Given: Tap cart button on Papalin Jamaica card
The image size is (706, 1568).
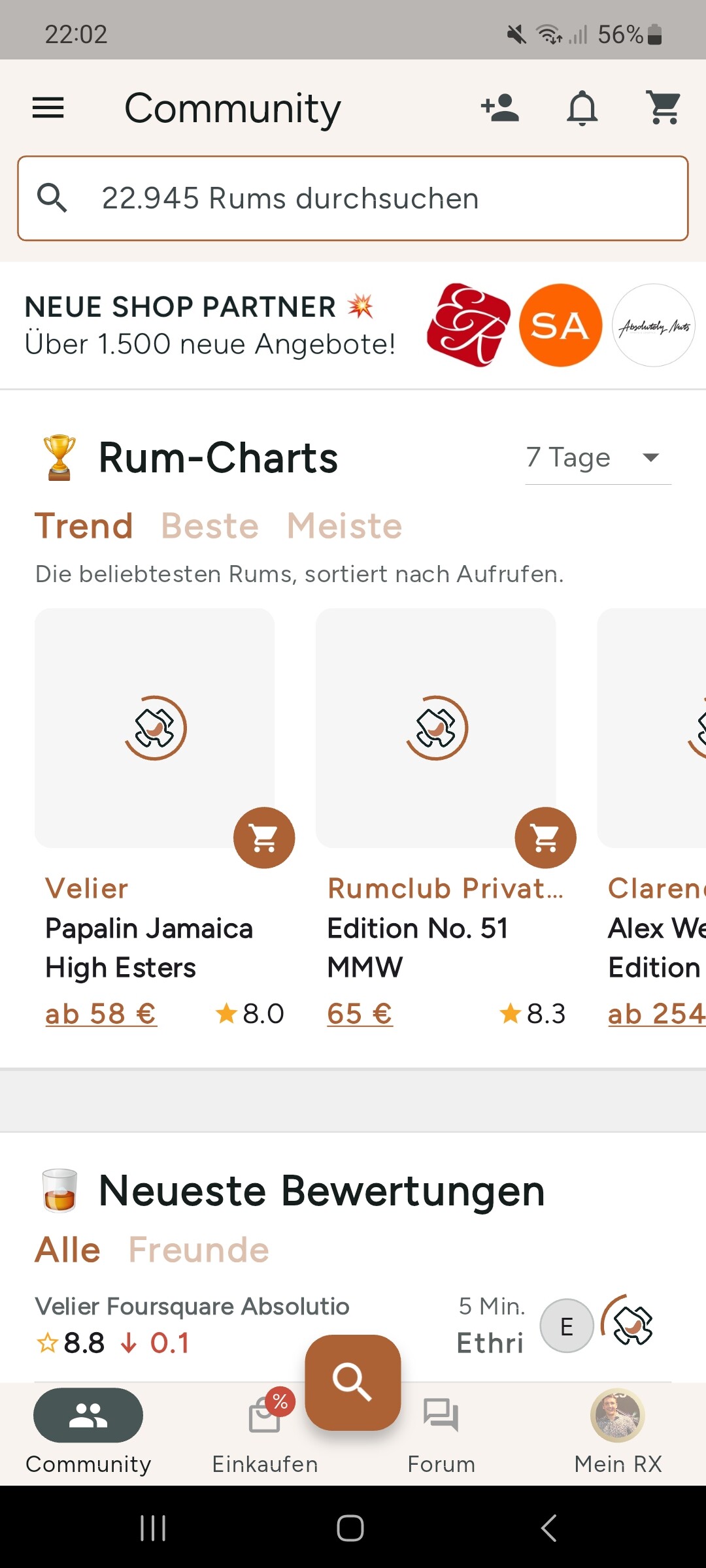Looking at the screenshot, I should coord(264,838).
